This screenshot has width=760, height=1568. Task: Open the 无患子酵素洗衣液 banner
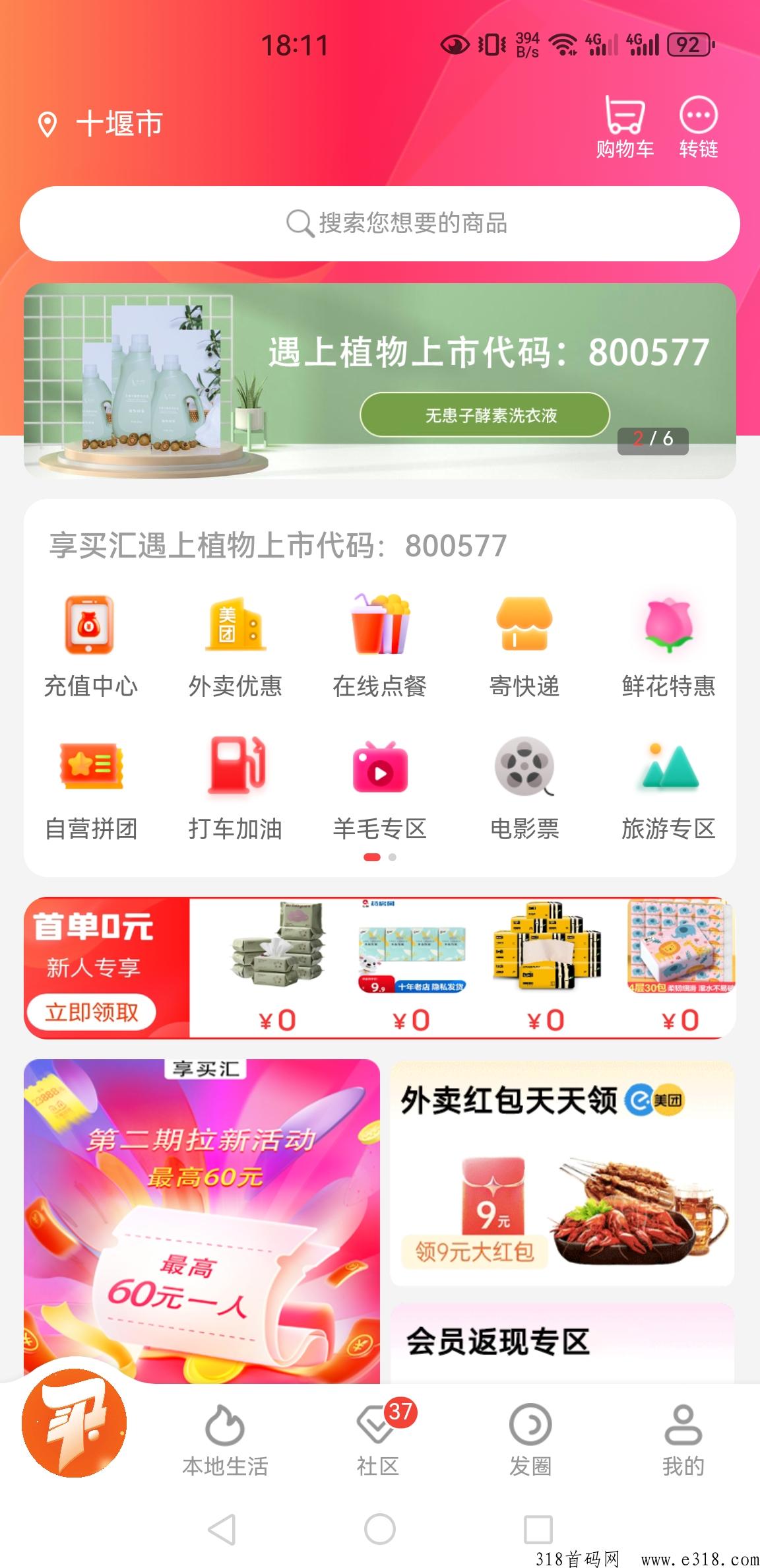click(x=380, y=381)
